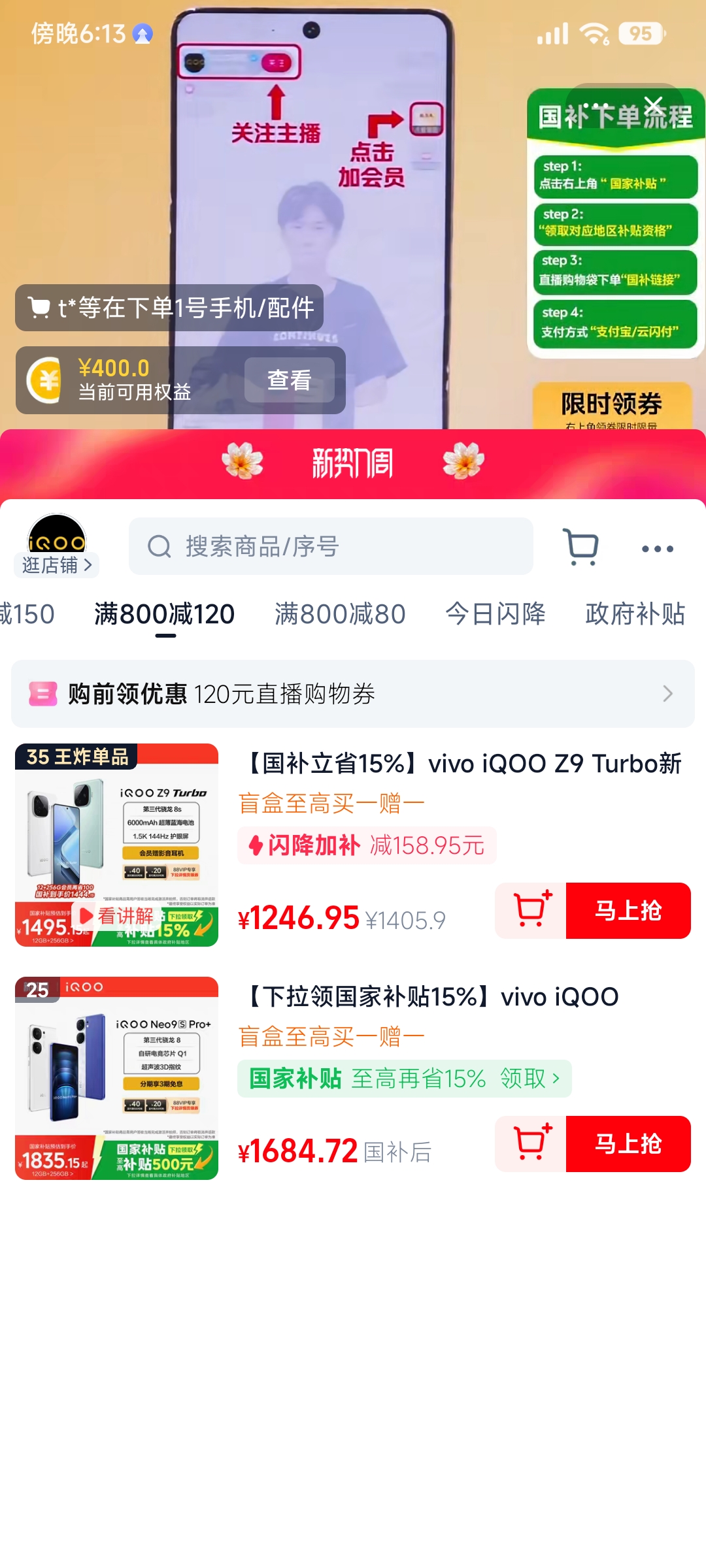This screenshot has height=1568, width=706.
Task: Click 查看 to view available benefits
Action: click(x=290, y=380)
